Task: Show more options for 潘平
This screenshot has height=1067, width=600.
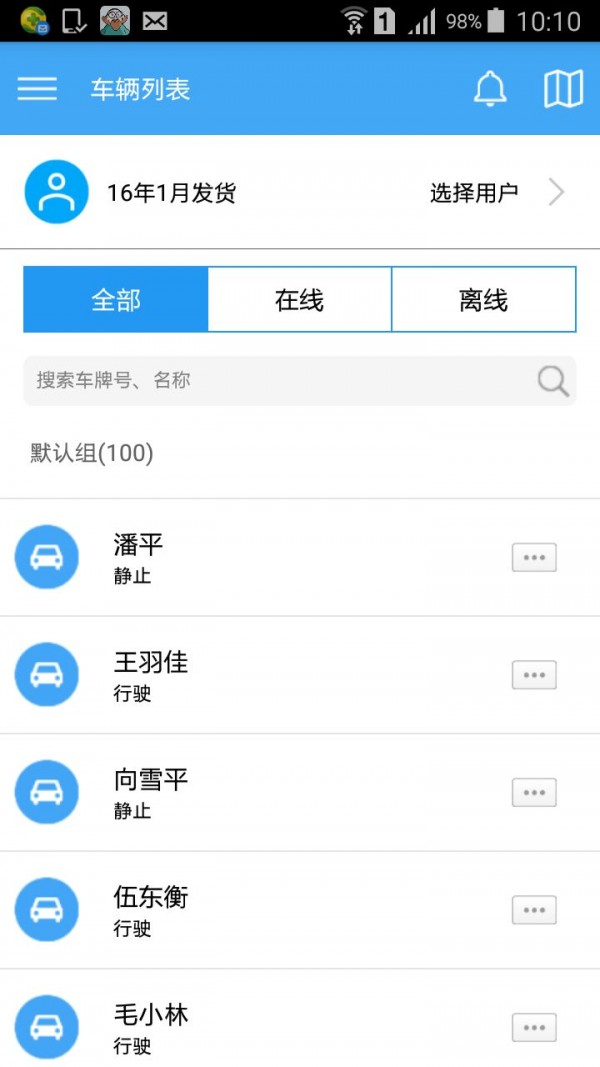Action: coord(534,558)
